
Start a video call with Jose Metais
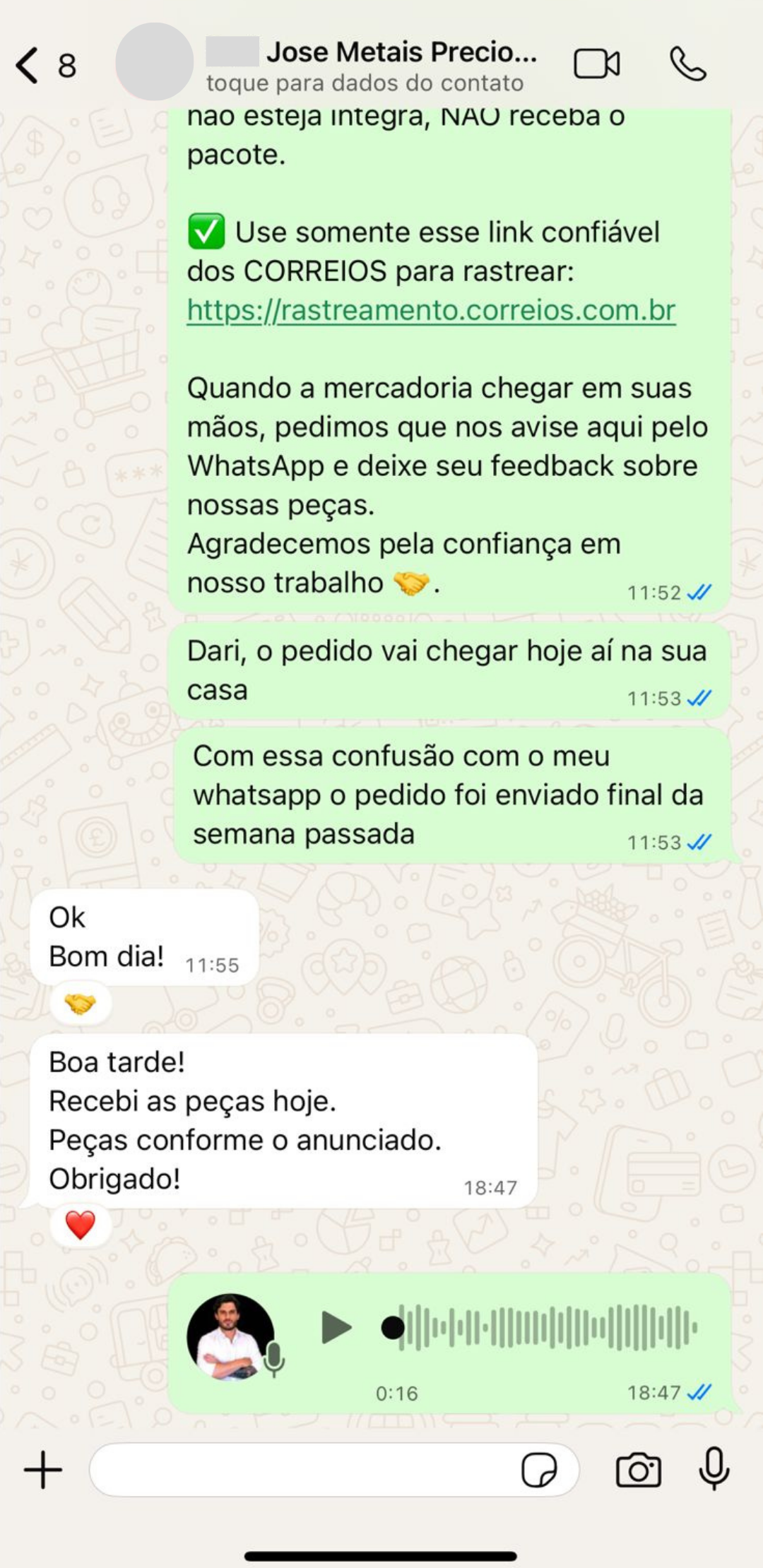597,64
